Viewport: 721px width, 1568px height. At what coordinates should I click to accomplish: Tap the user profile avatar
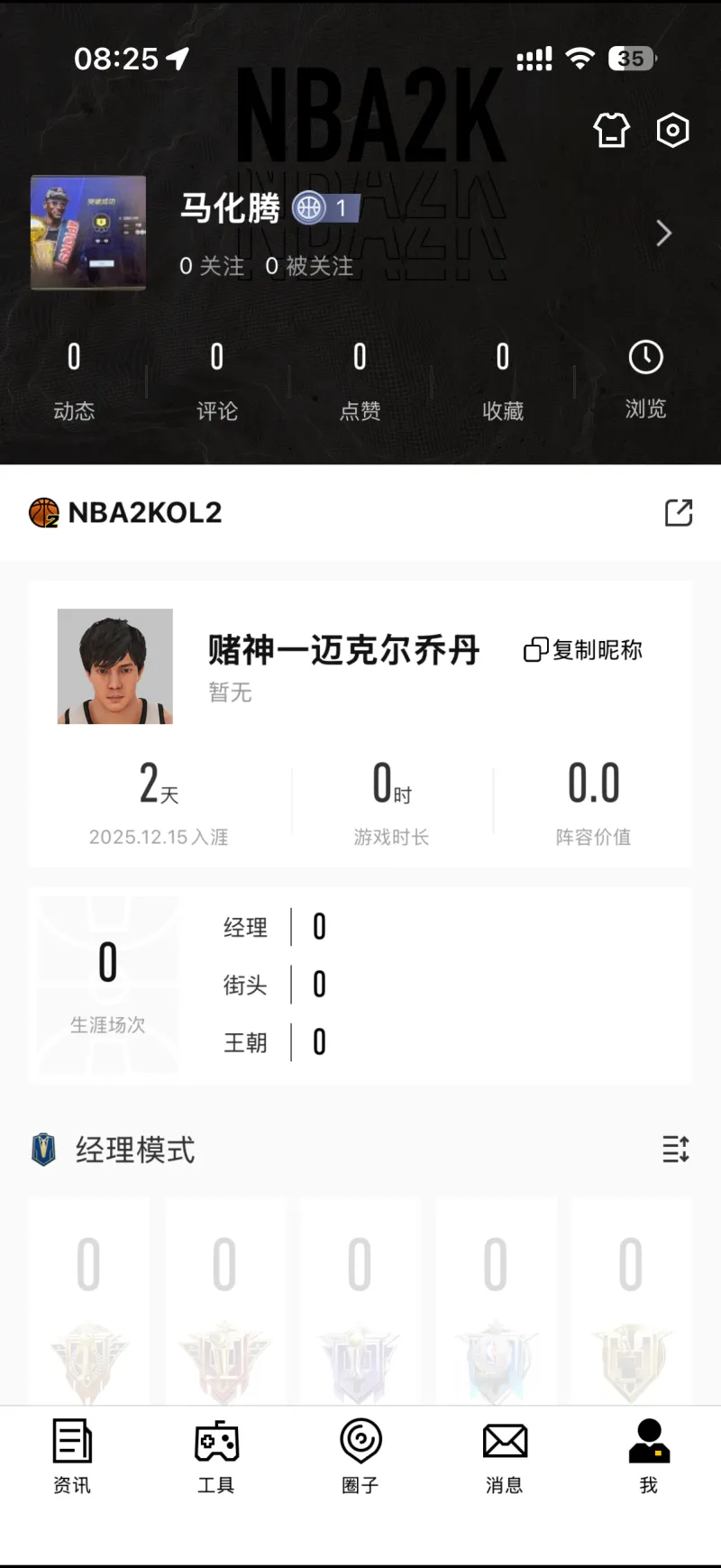(88, 233)
